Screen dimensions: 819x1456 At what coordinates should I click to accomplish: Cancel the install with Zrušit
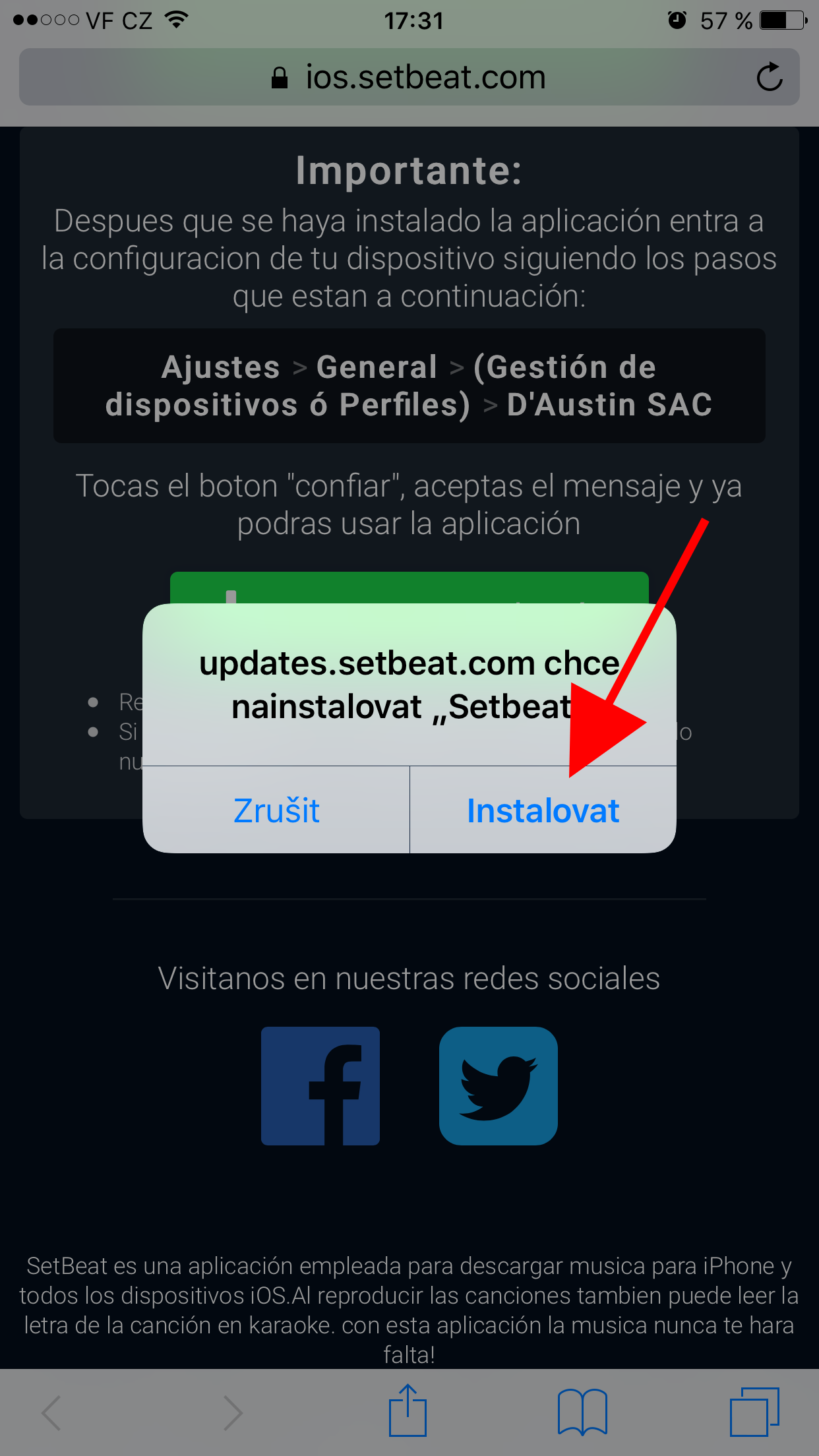(x=276, y=810)
